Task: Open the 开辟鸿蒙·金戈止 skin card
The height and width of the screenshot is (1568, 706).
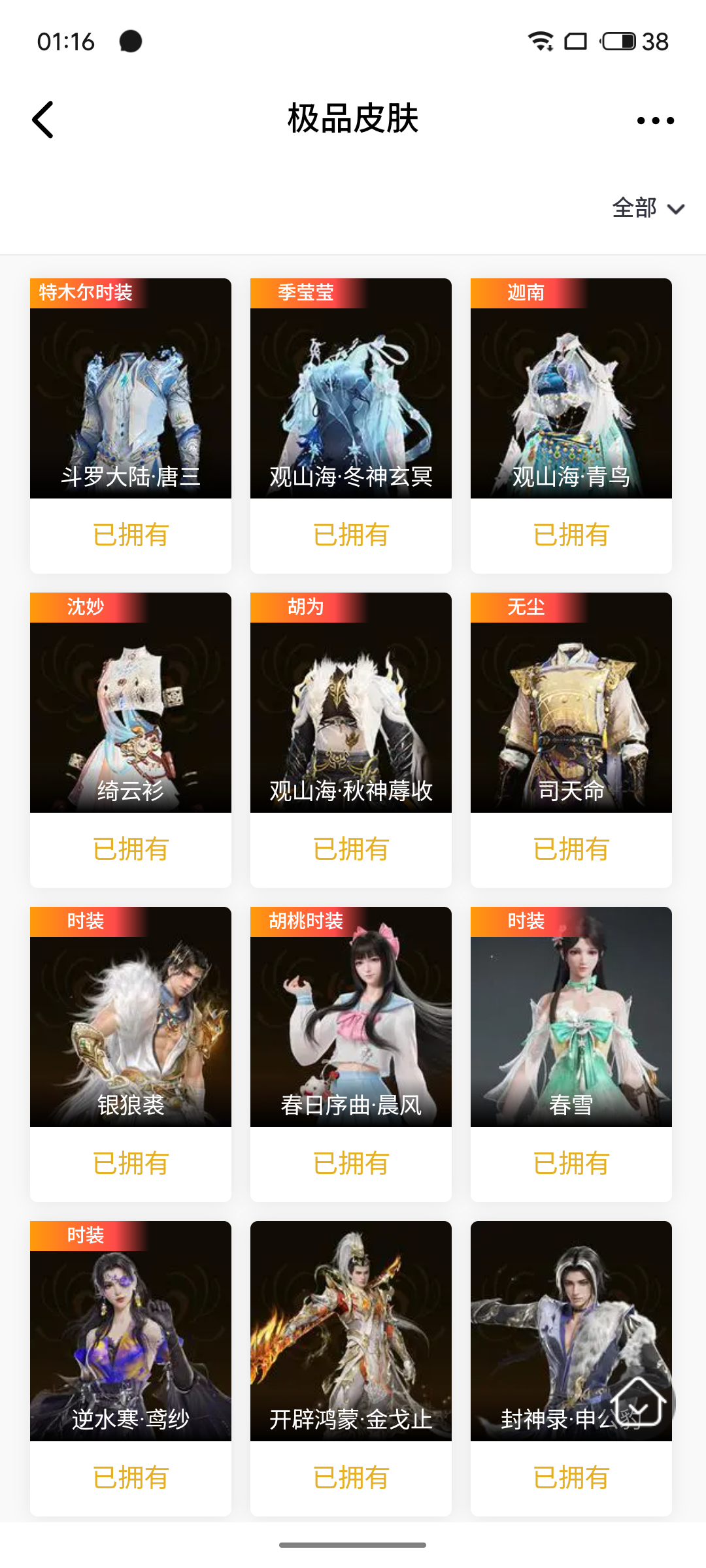Action: tap(351, 1331)
